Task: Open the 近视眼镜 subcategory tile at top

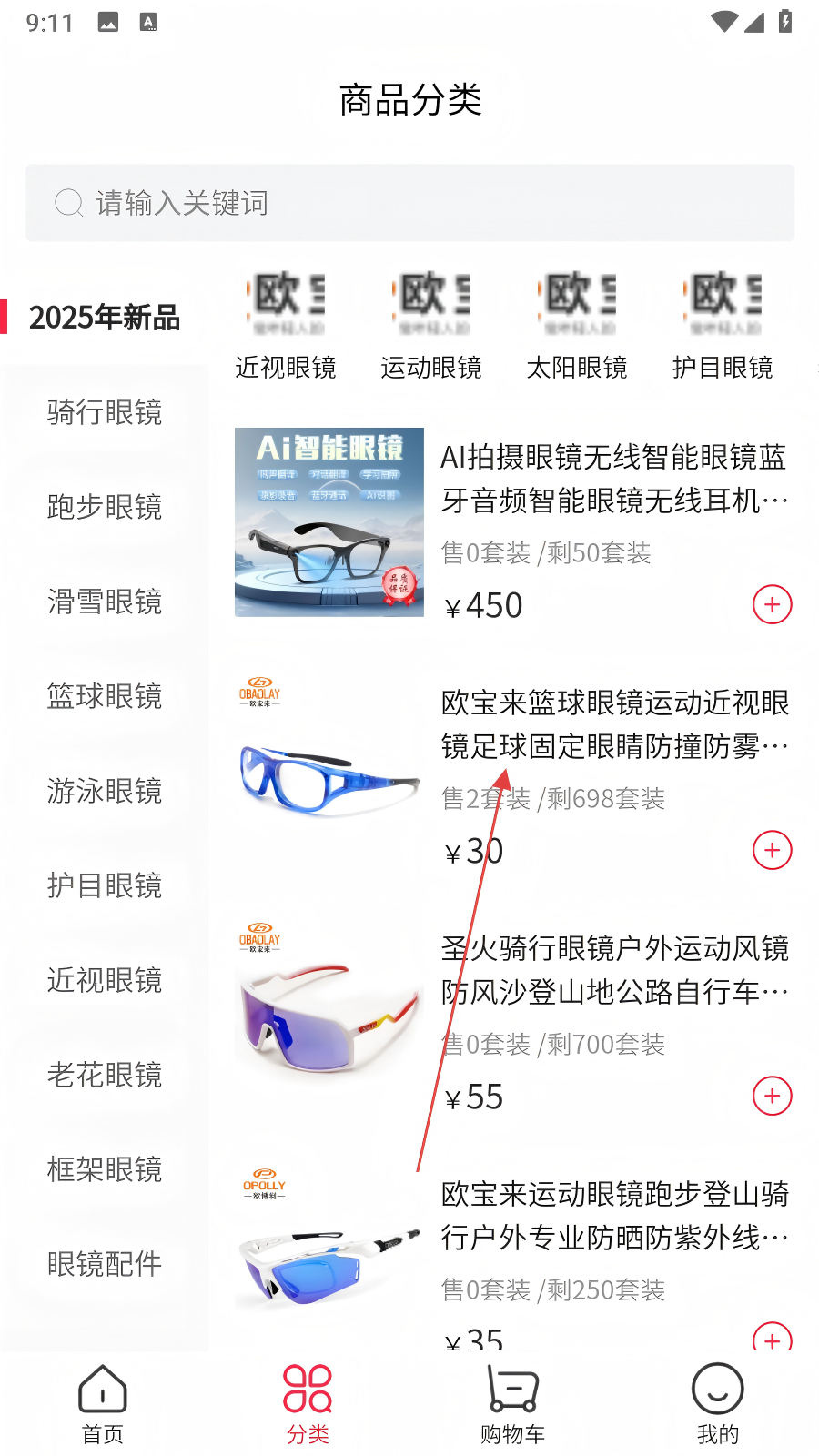Action: [x=286, y=325]
